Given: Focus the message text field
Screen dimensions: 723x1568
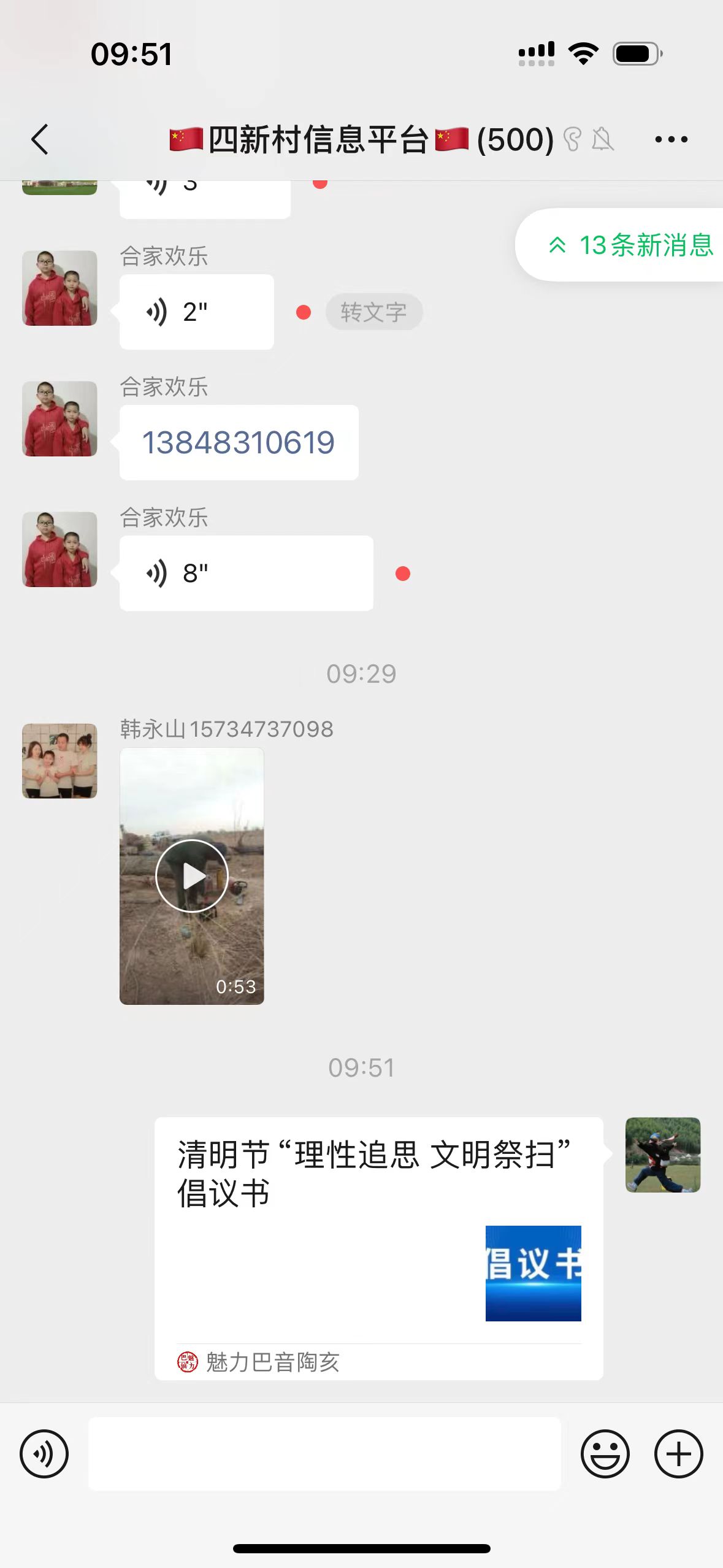Looking at the screenshot, I should 324,1454.
